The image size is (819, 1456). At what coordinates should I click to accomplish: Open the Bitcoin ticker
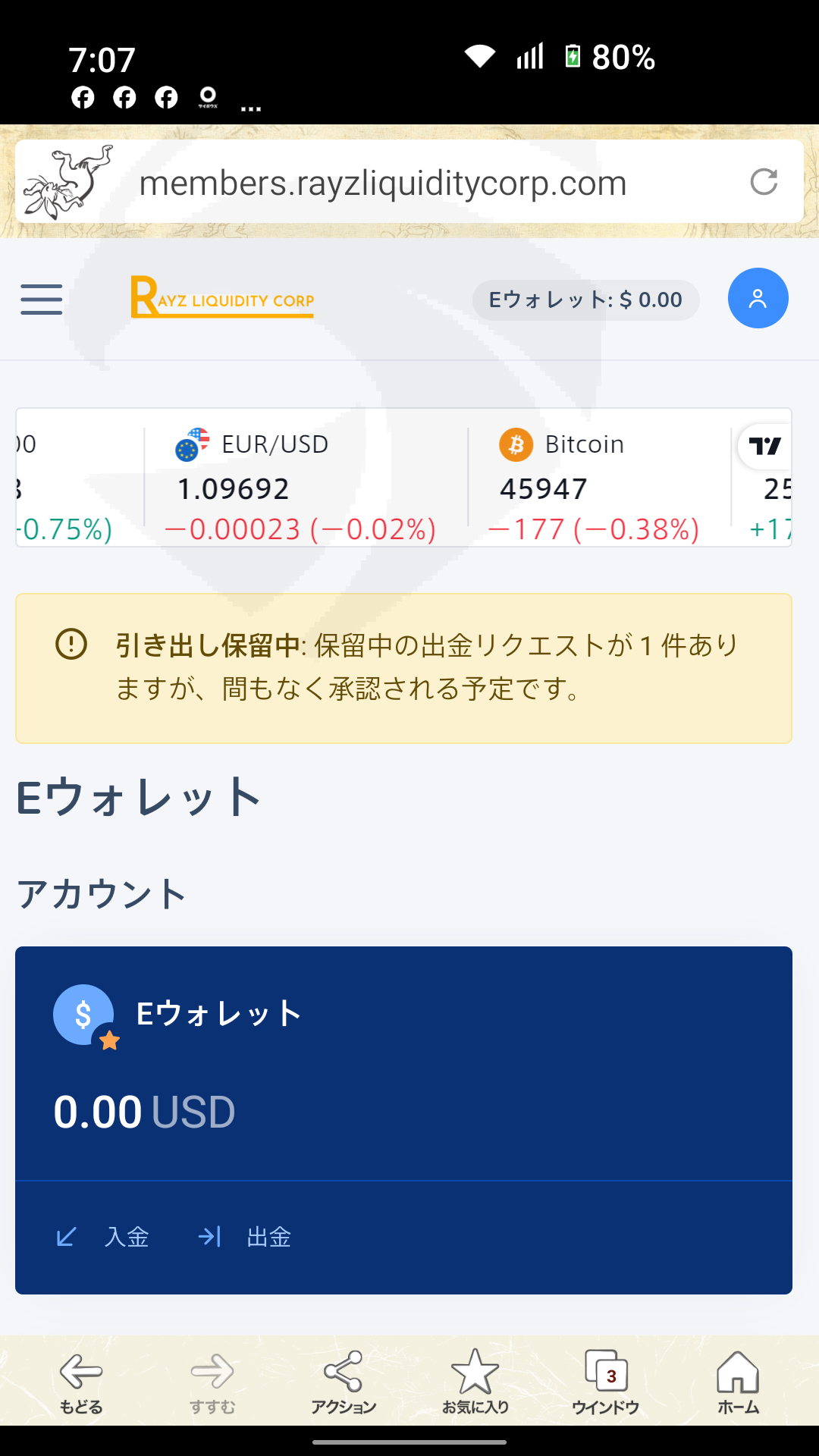594,486
